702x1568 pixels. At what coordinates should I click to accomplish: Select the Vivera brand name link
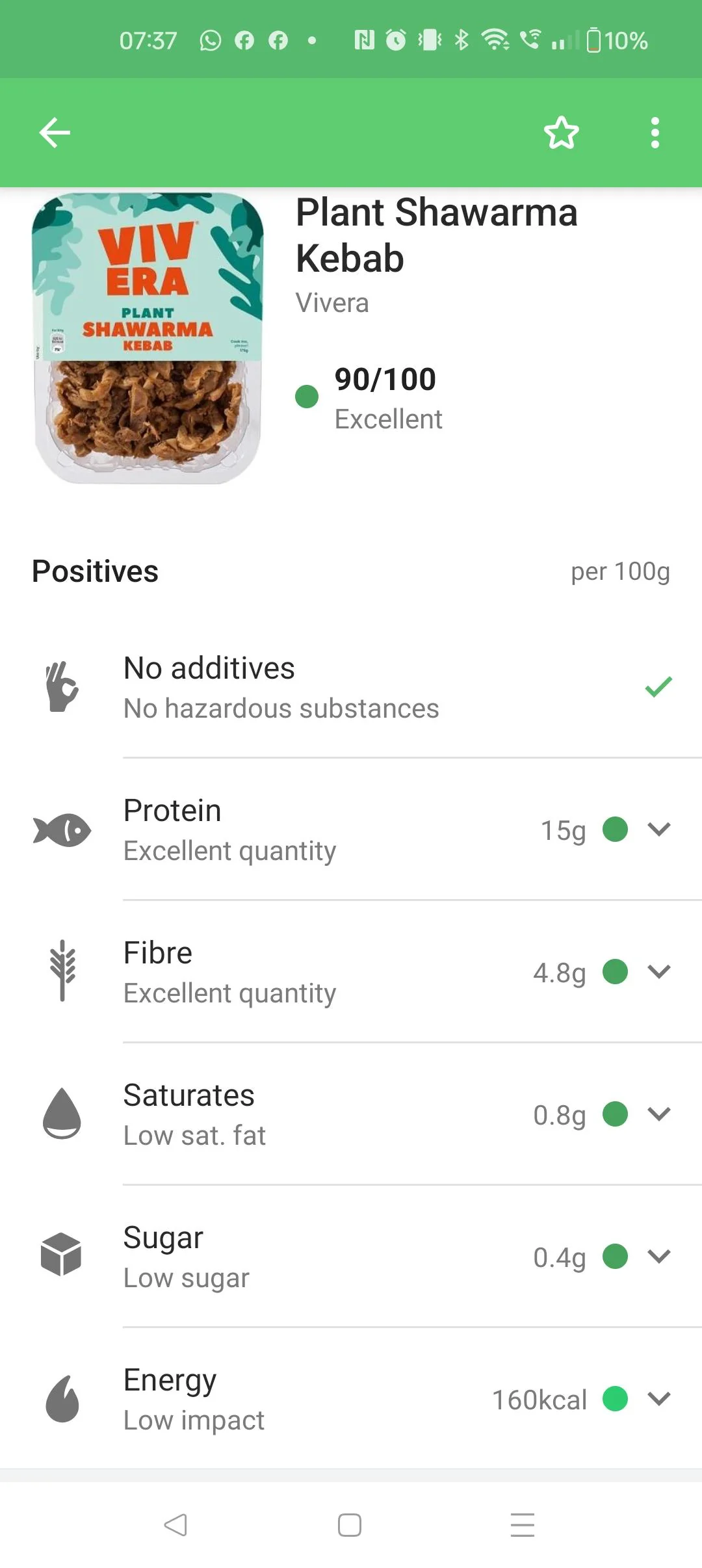pos(332,302)
